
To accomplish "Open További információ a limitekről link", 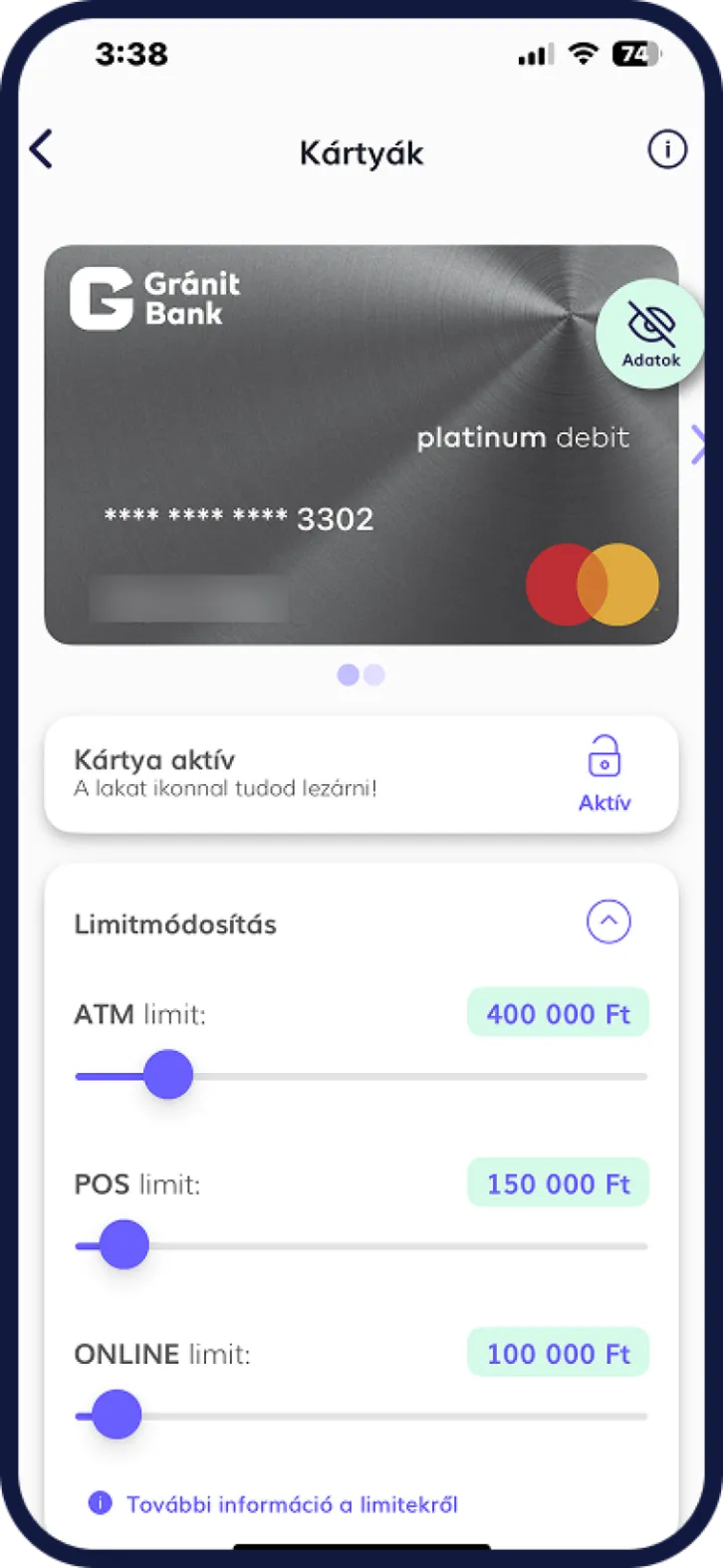I will pos(291,1504).
